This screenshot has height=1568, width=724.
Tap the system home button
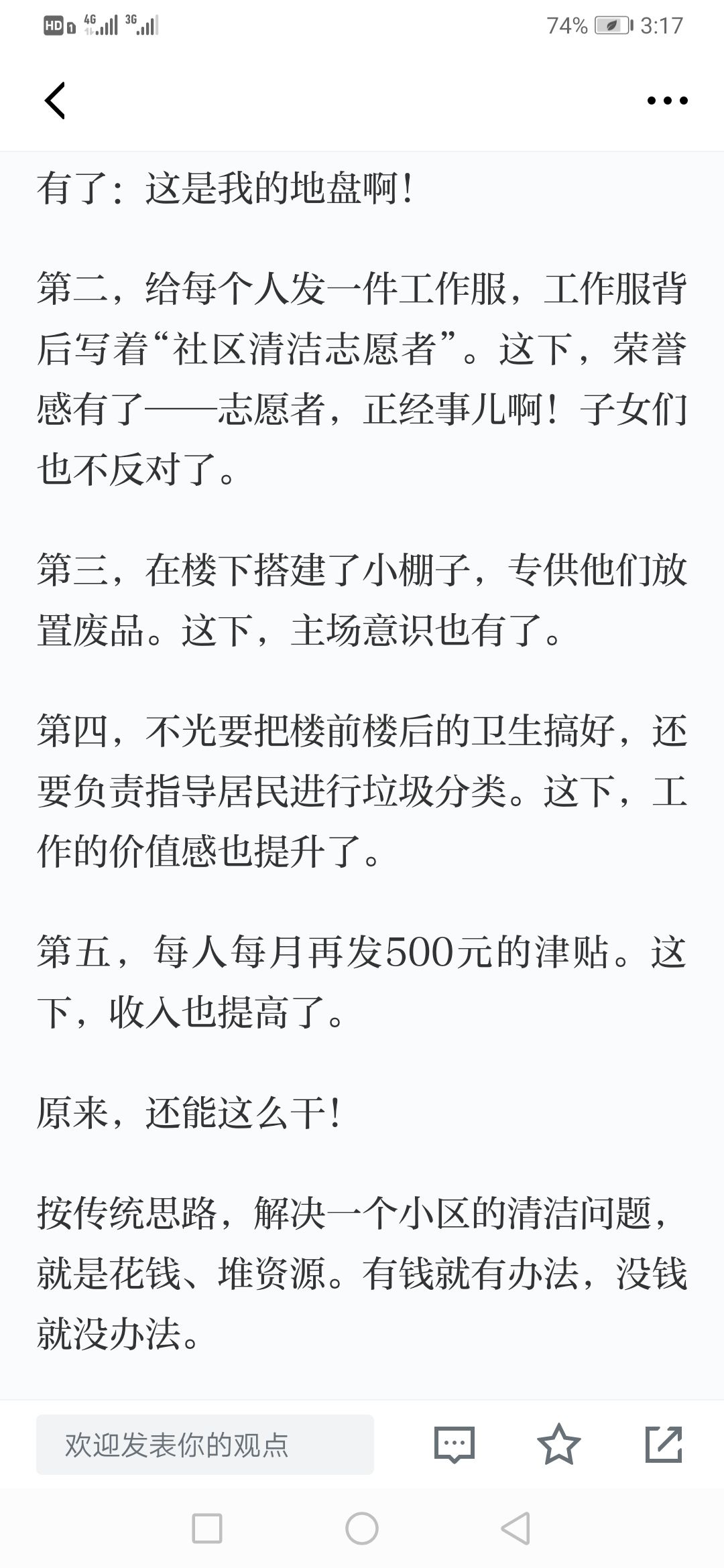click(362, 1528)
